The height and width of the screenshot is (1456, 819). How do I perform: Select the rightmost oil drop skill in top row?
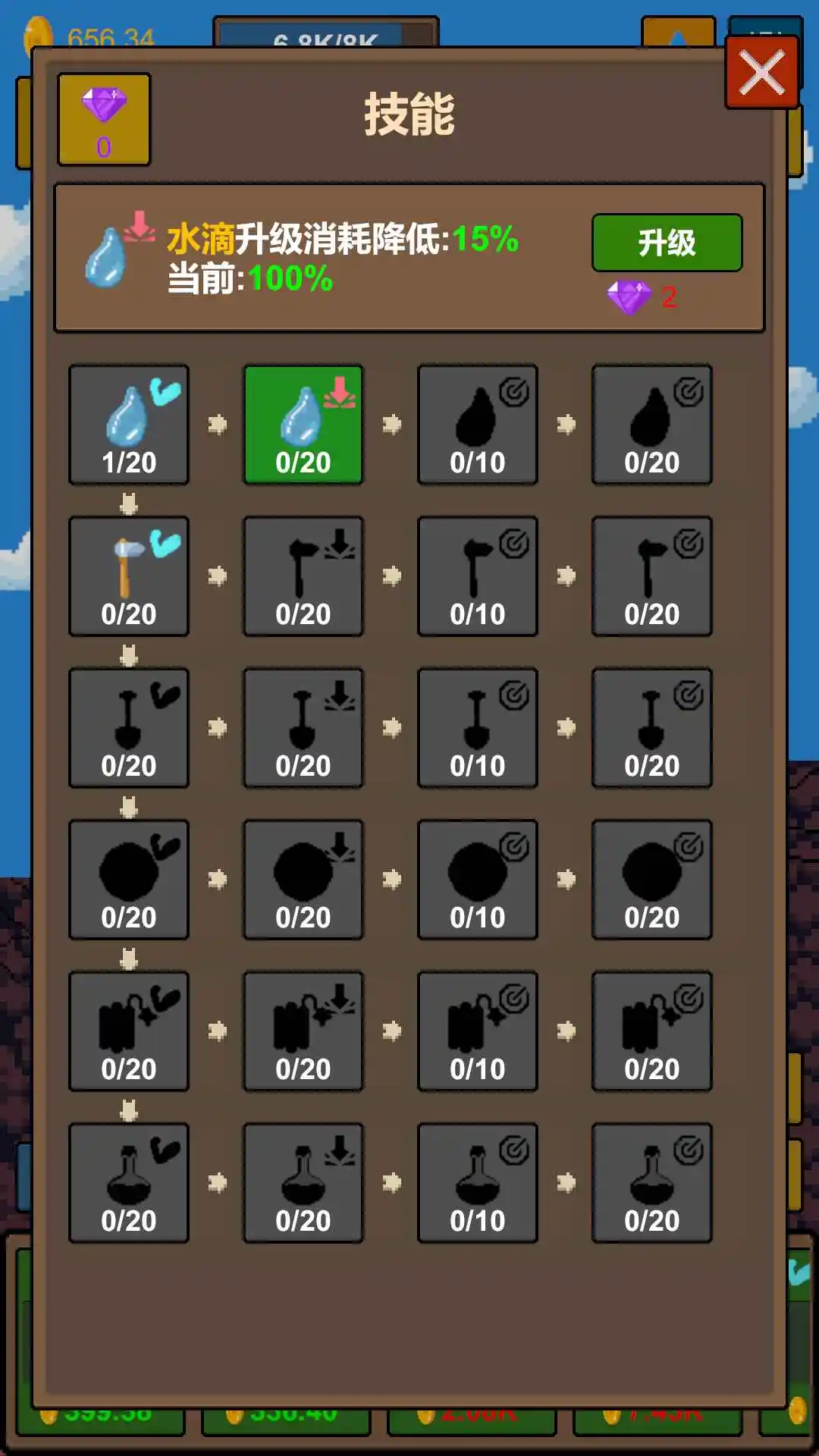click(651, 425)
